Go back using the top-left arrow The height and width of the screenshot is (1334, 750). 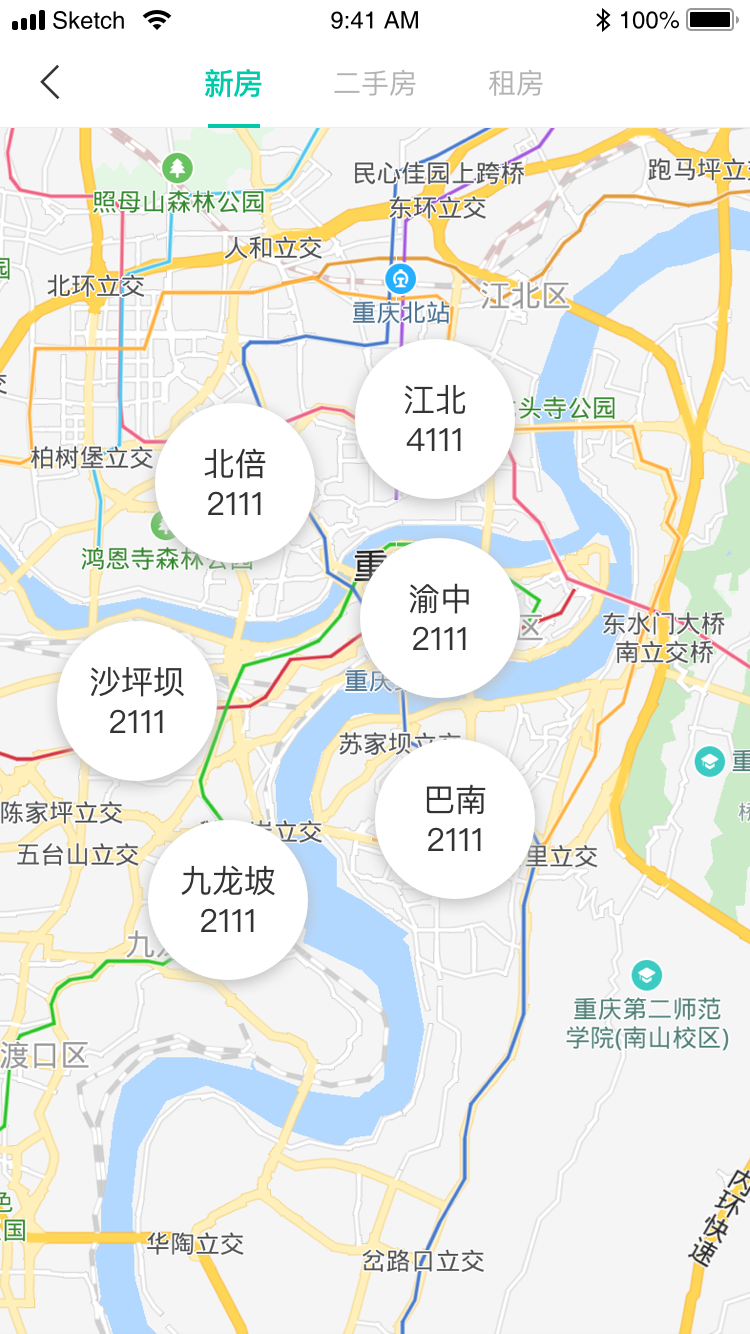[50, 82]
